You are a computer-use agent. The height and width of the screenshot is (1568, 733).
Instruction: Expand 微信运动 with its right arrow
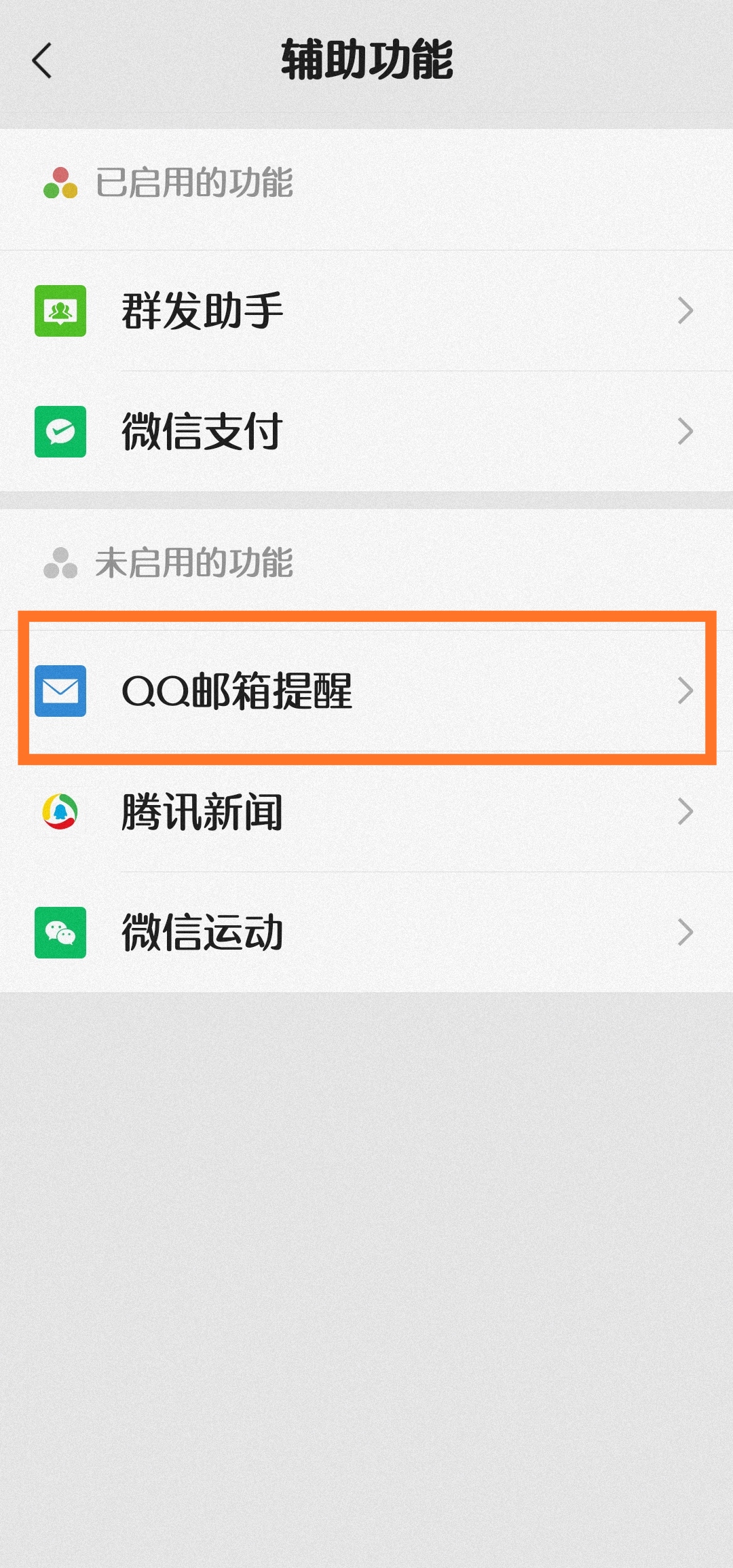pos(684,932)
